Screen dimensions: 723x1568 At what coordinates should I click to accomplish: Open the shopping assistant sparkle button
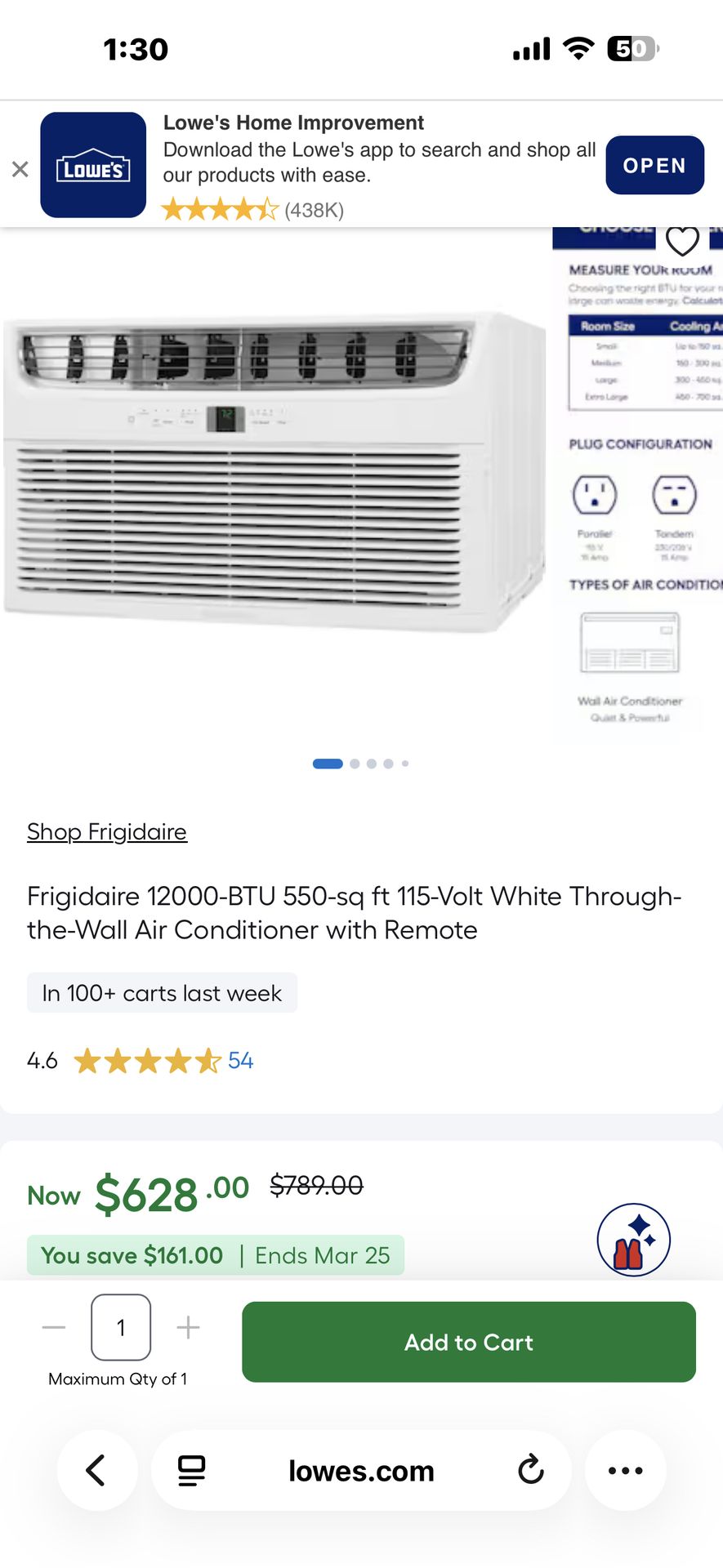pos(634,1240)
